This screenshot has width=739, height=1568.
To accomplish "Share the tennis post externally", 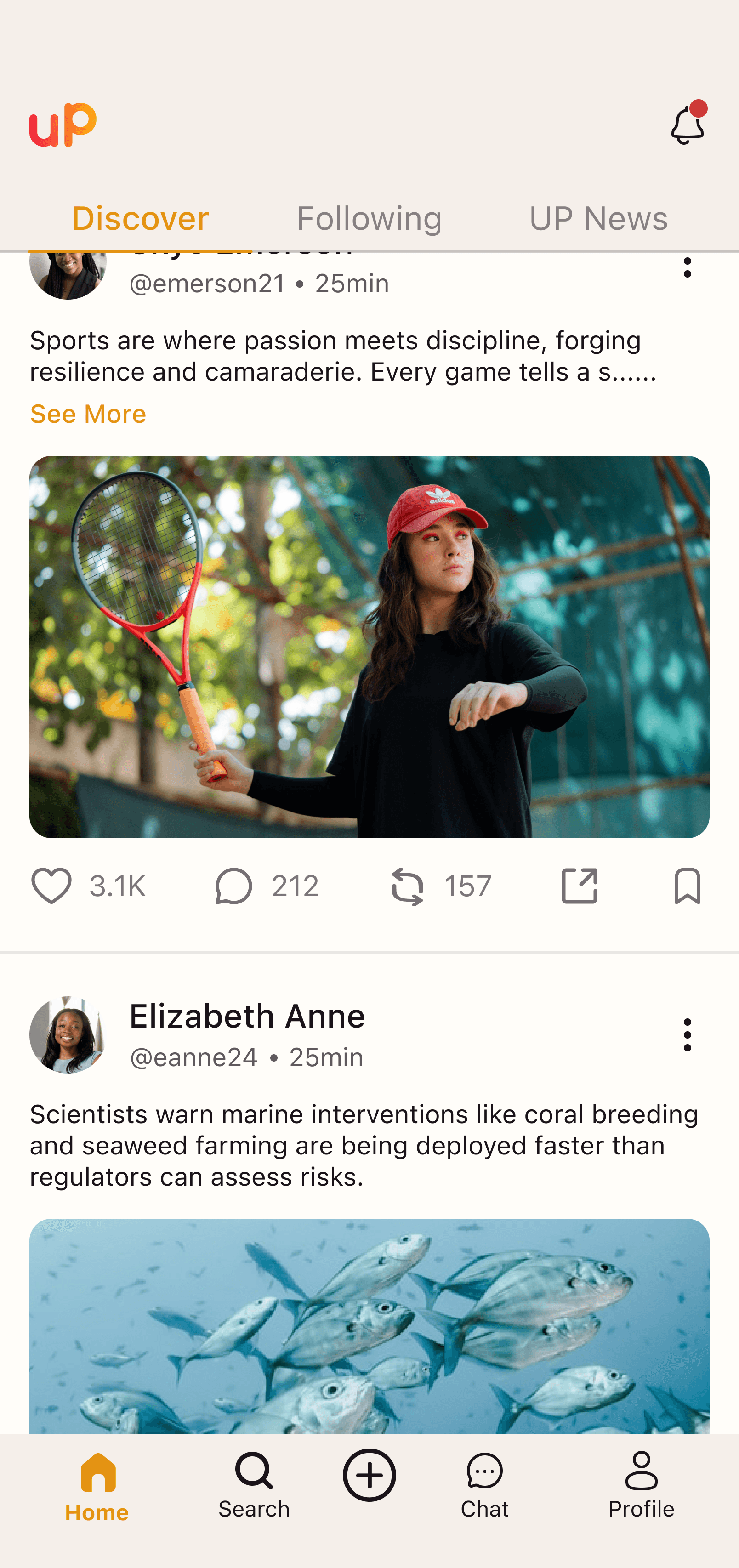I will 579,886.
